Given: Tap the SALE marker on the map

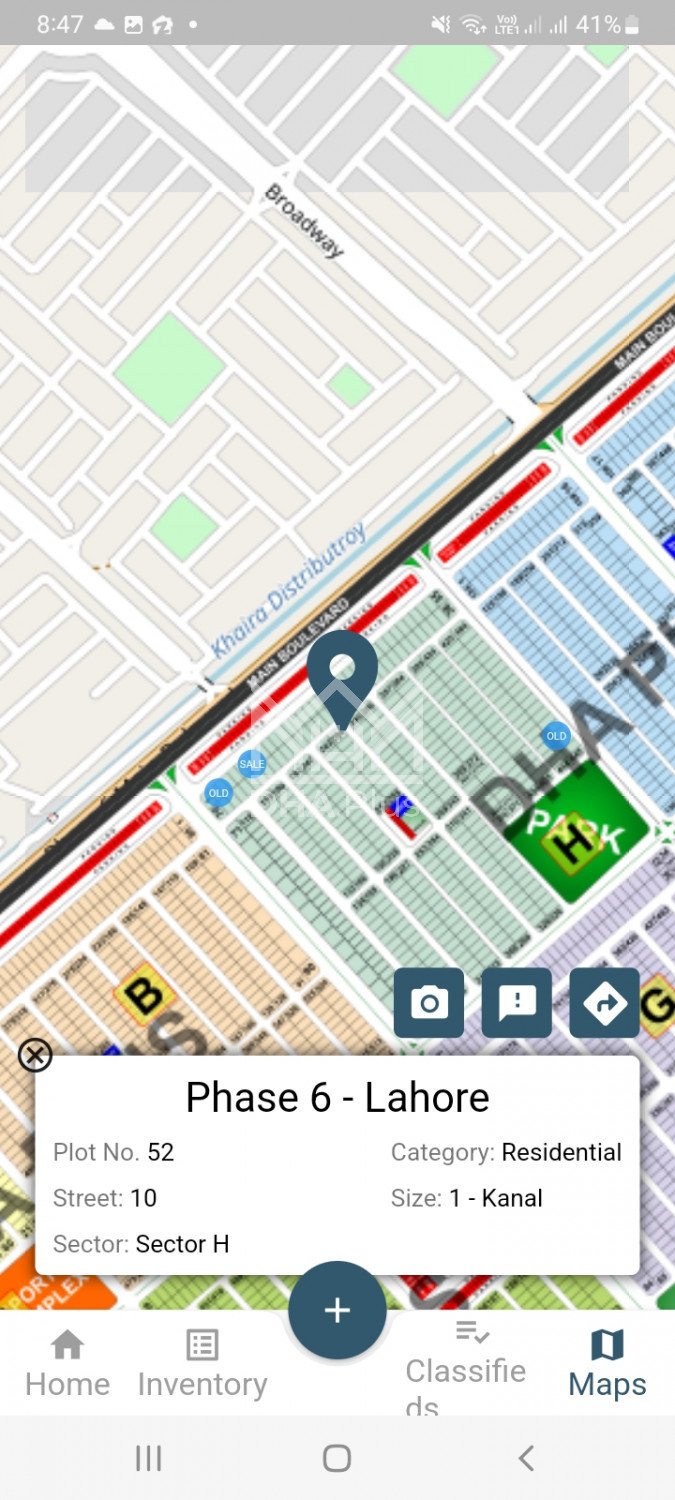Looking at the screenshot, I should (252, 764).
